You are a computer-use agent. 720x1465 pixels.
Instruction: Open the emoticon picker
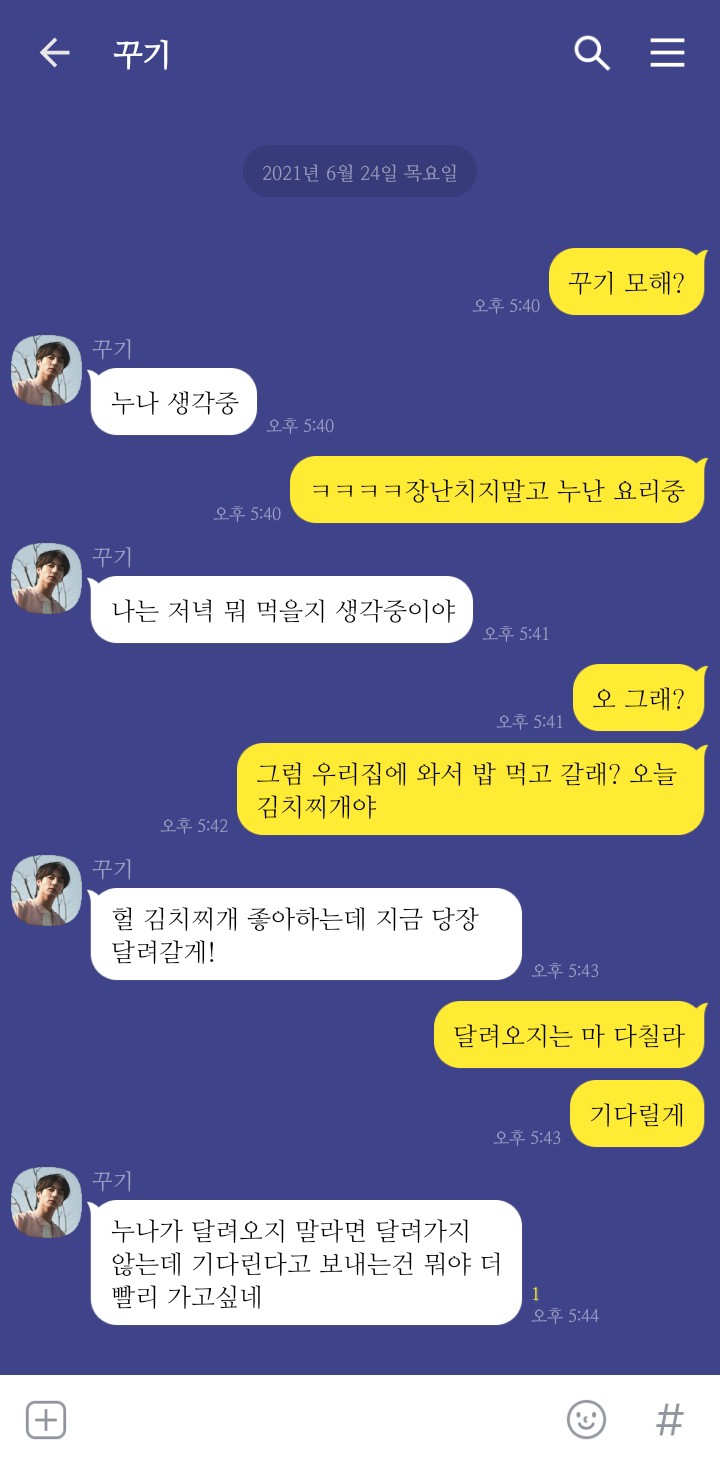(587, 1419)
